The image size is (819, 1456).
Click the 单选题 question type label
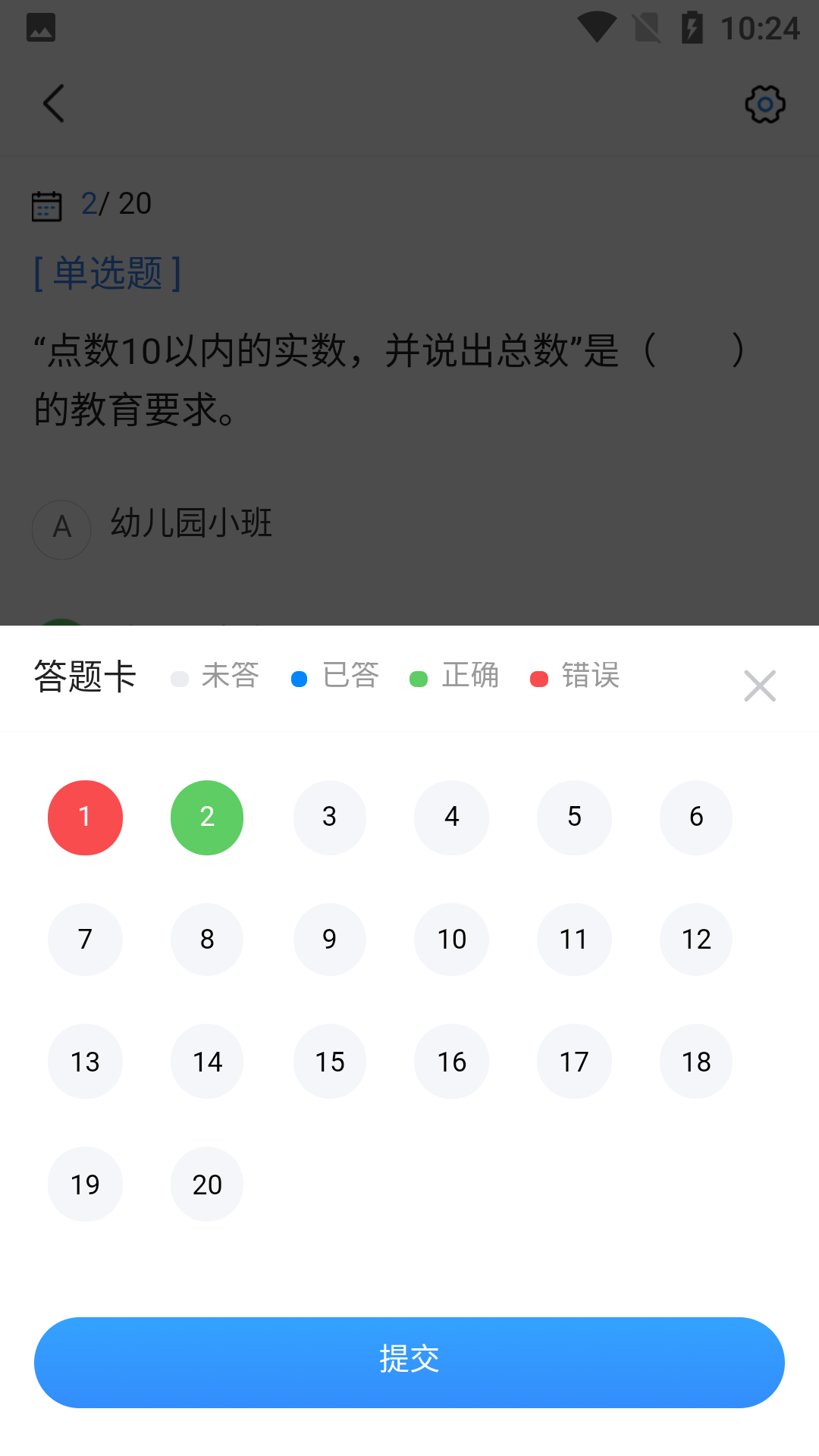coord(106,275)
